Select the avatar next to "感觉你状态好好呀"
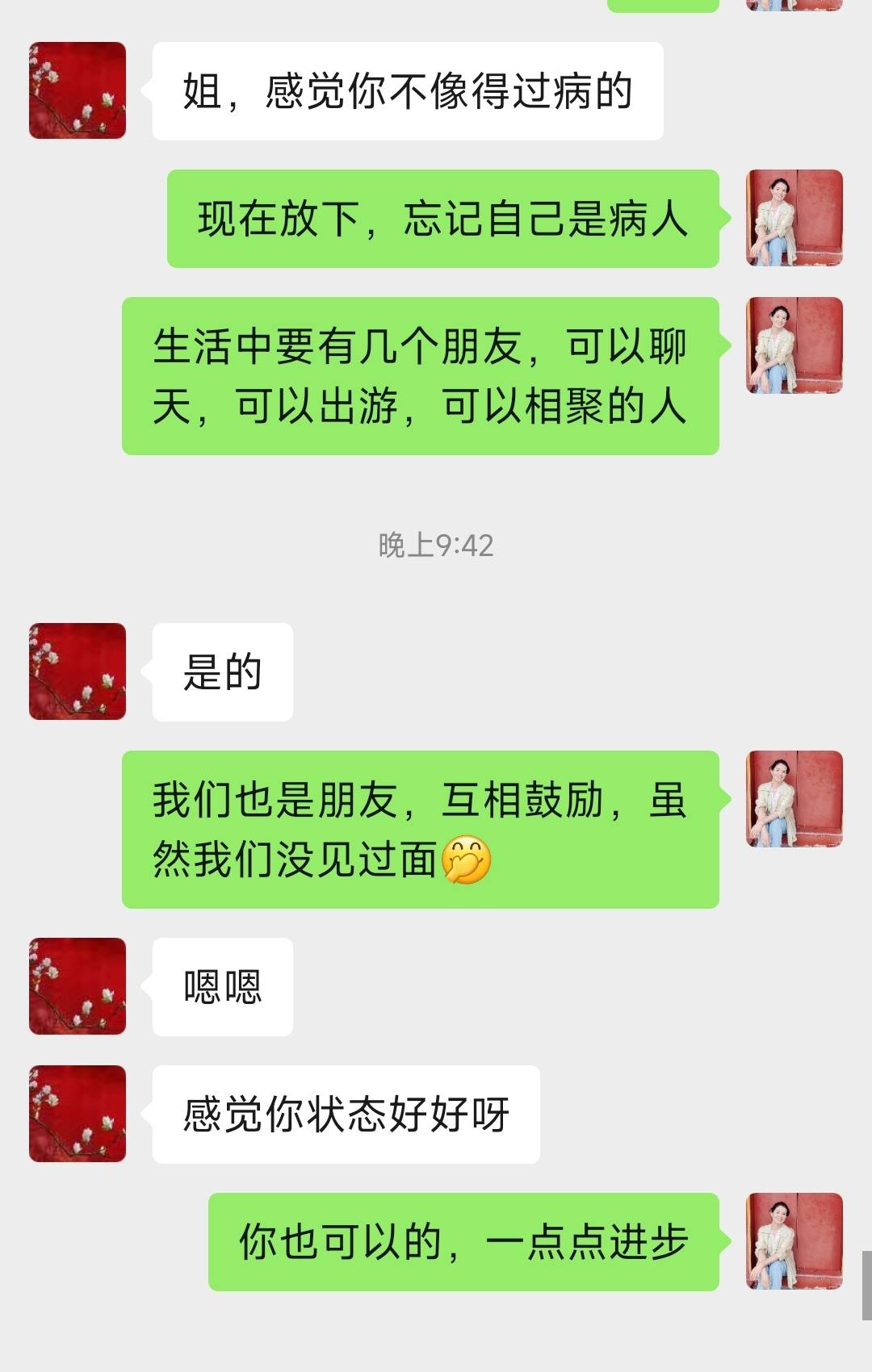Viewport: 872px width, 1372px height. pos(77,1110)
